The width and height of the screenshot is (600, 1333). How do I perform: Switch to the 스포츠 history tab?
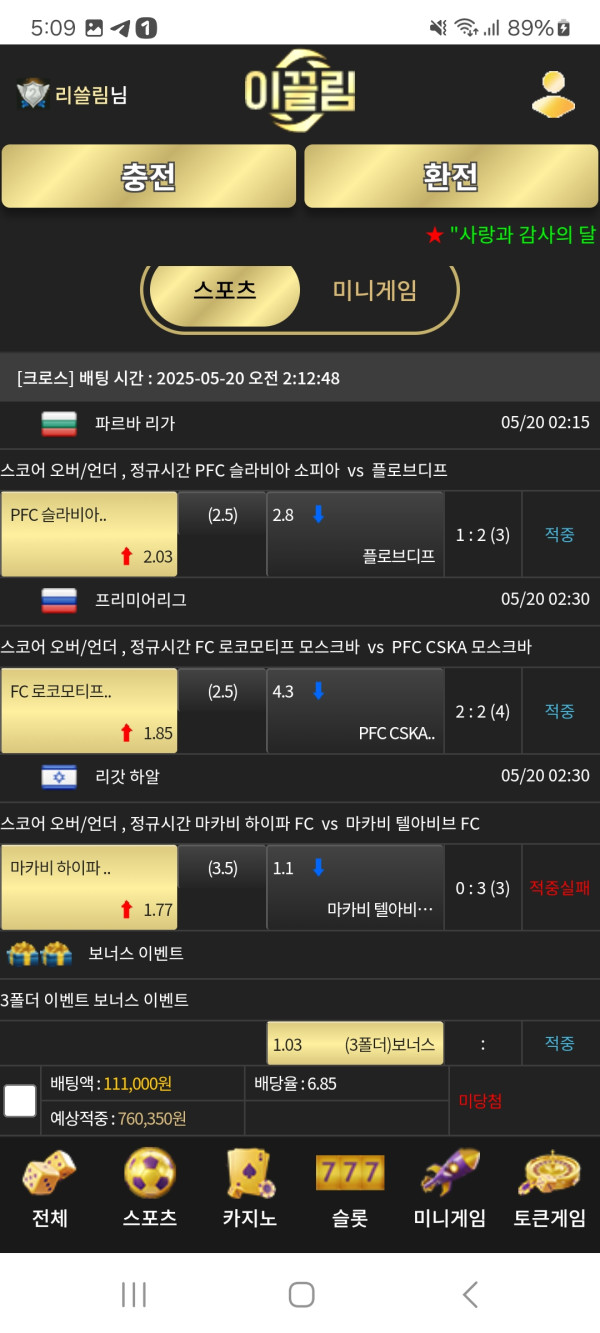(225, 291)
